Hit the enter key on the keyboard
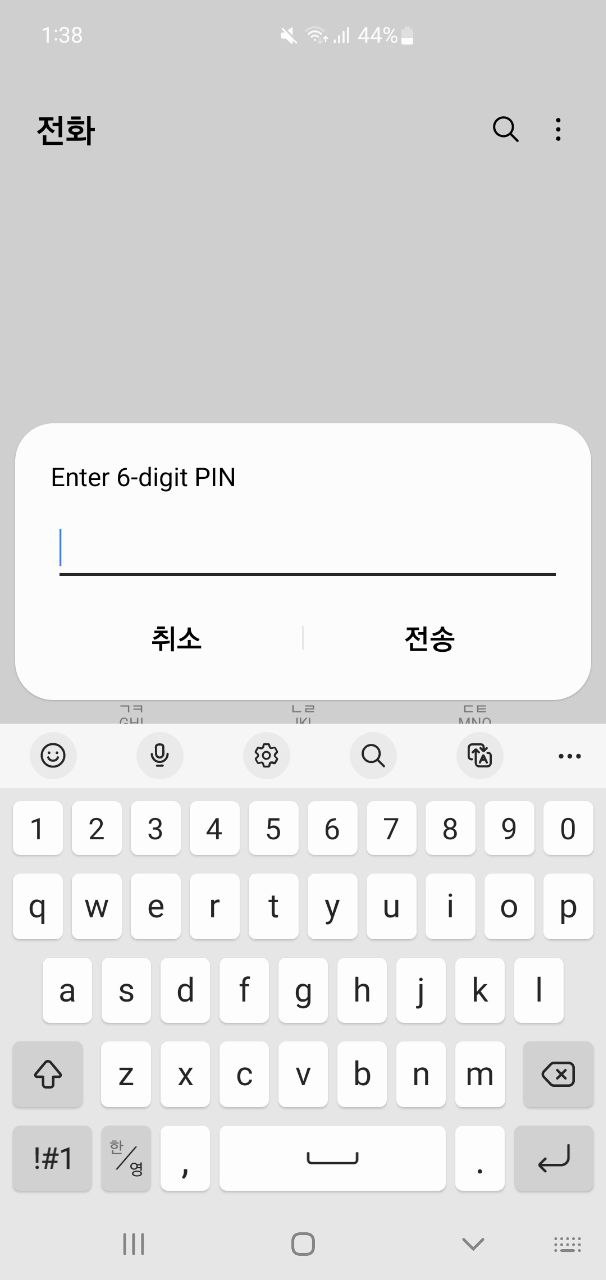The width and height of the screenshot is (606, 1280). (554, 1159)
